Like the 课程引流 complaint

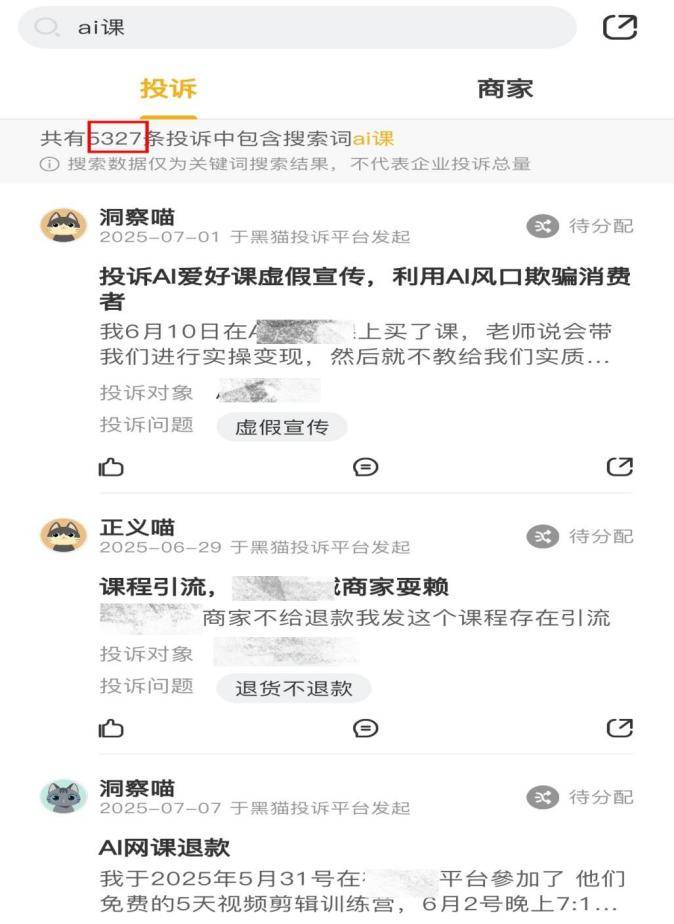click(111, 728)
